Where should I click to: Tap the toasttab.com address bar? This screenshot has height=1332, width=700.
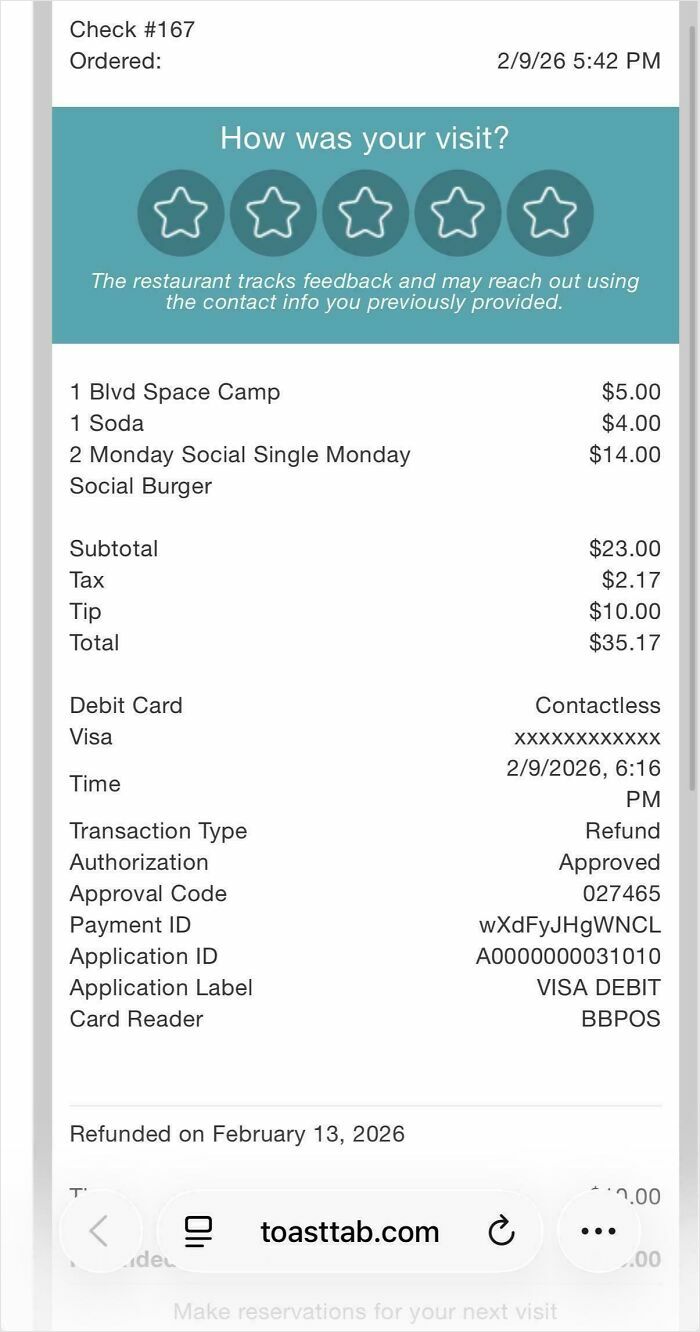(350, 1231)
